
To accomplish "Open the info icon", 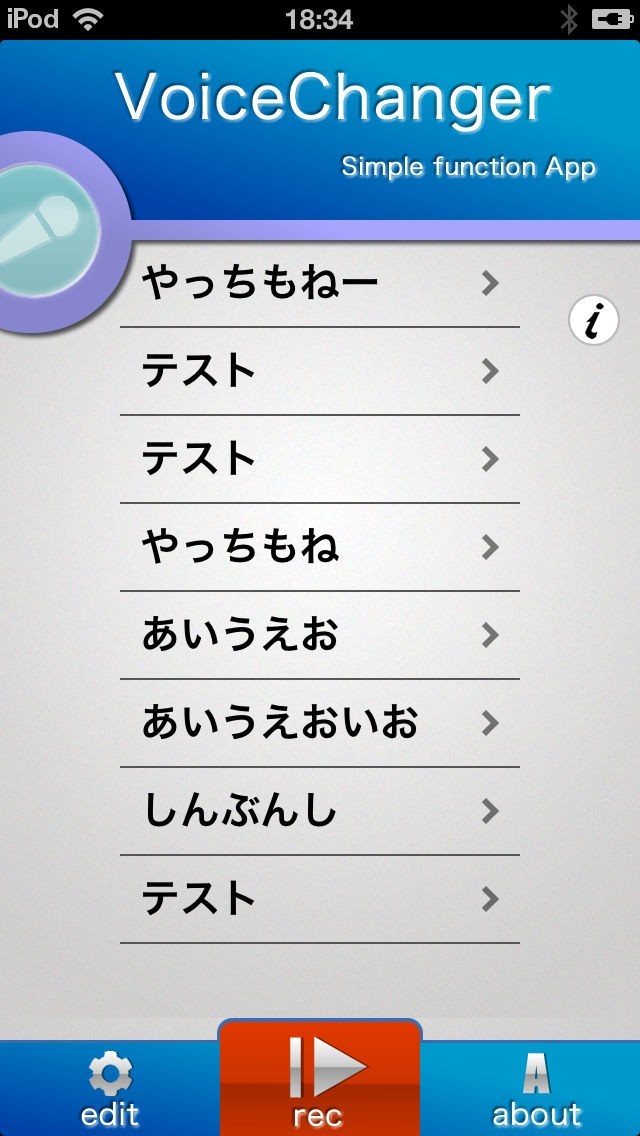I will coord(594,321).
